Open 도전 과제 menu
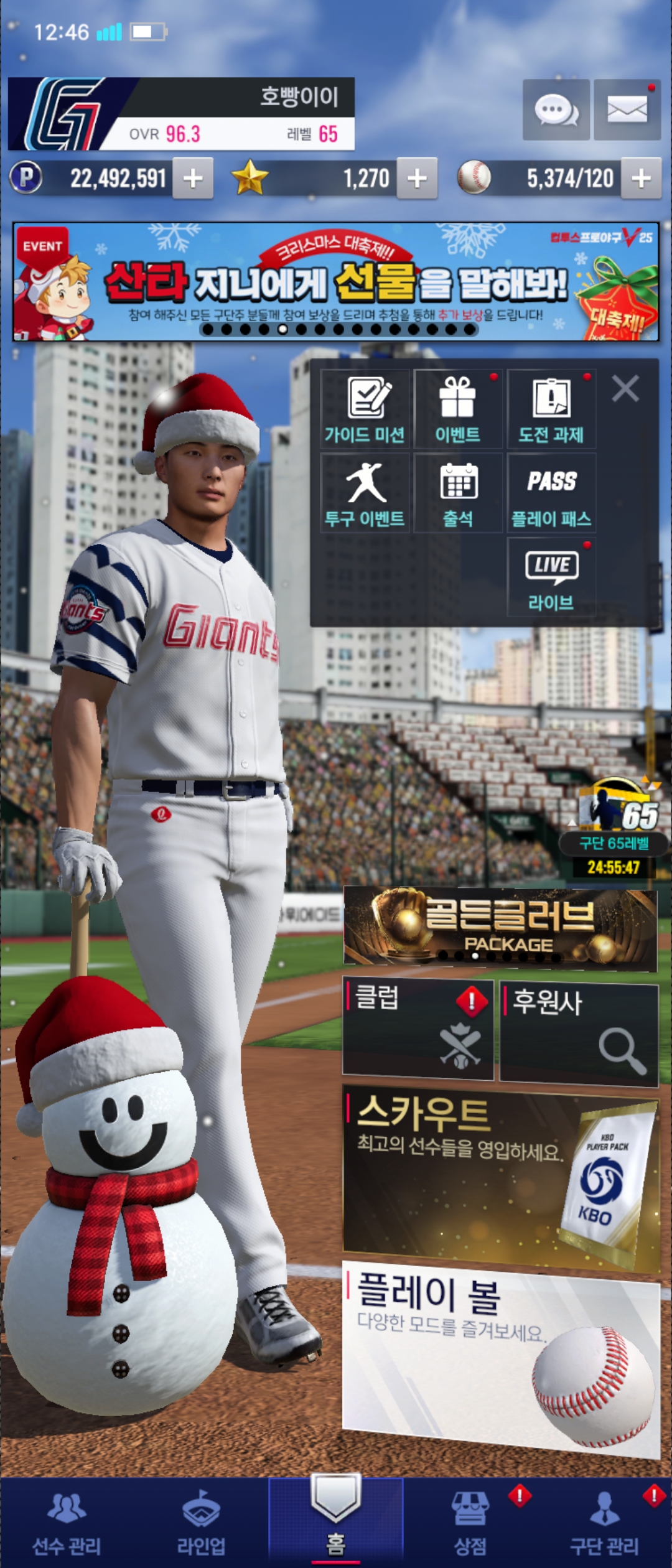This screenshot has height=1568, width=672. pos(551,409)
